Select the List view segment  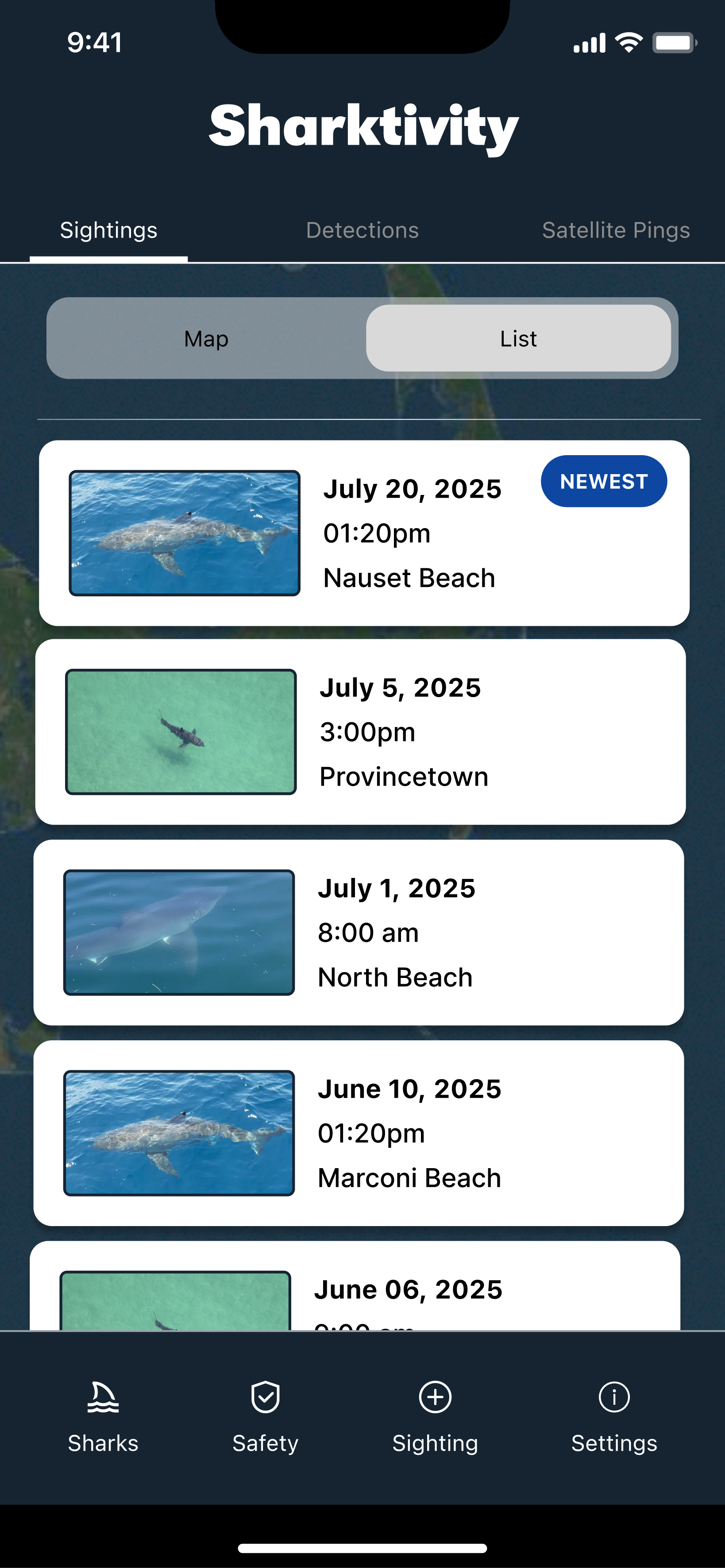tap(518, 338)
